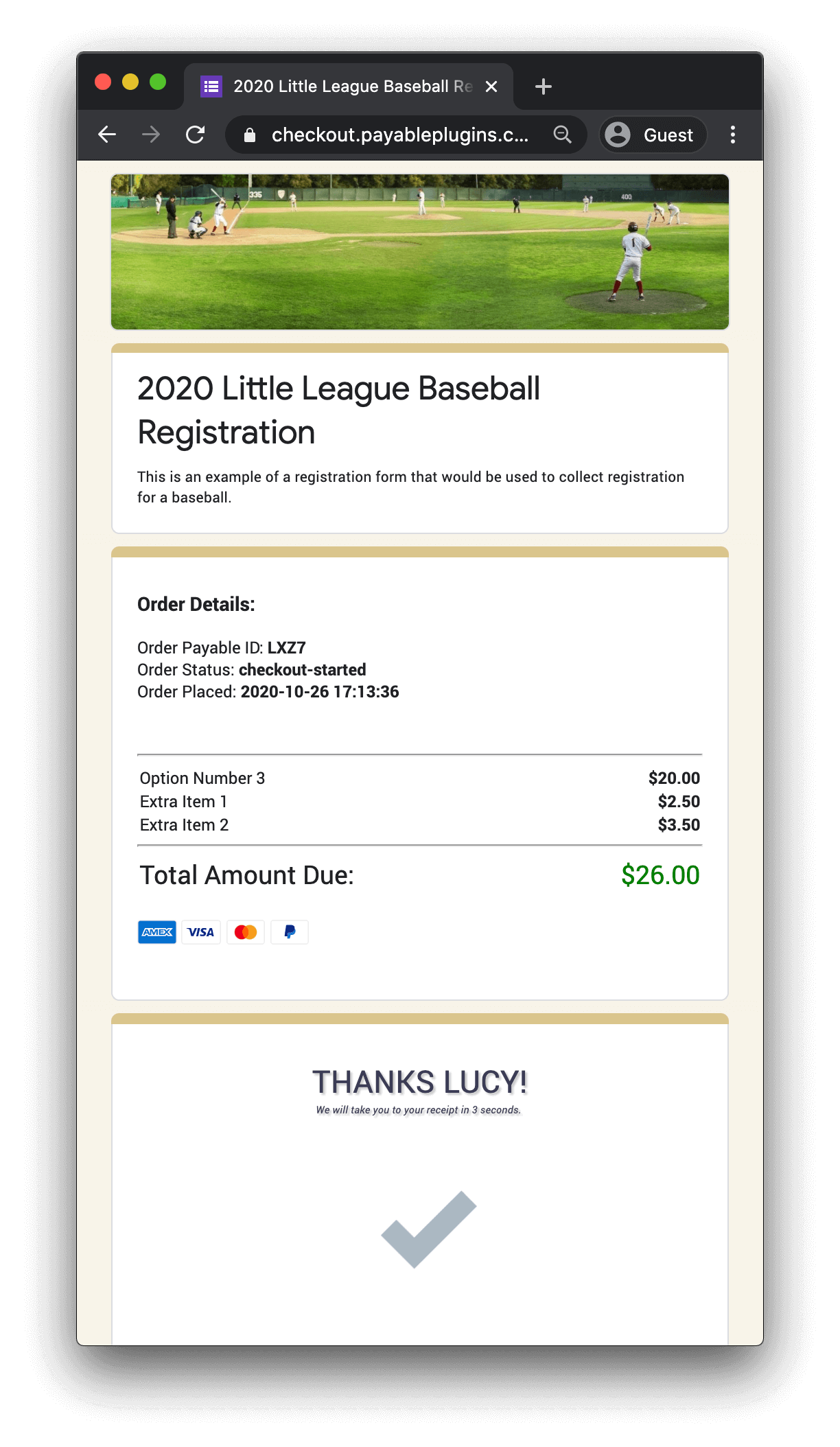Go back to the previous page

click(107, 135)
